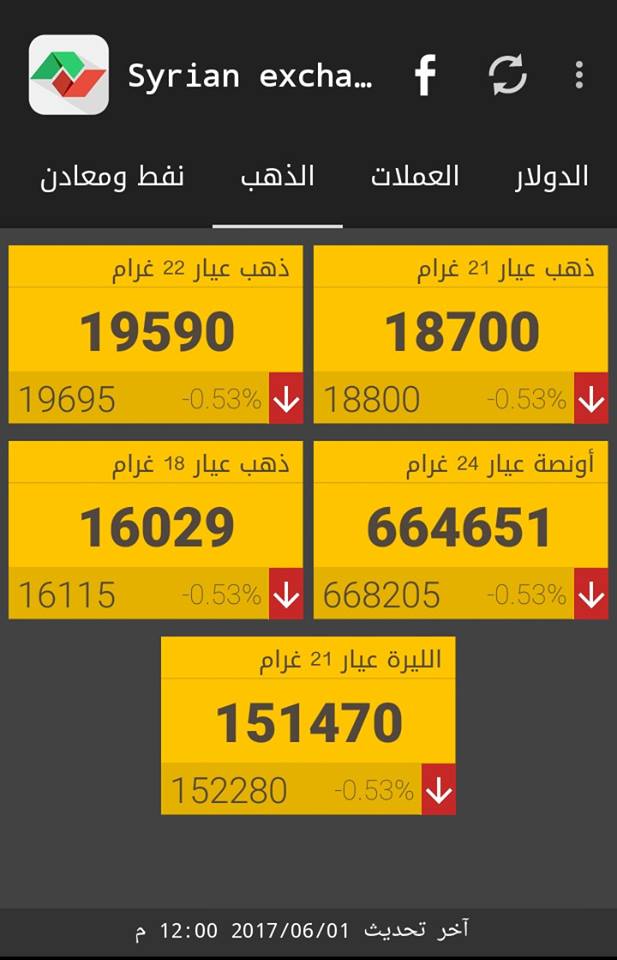Screen dimensions: 617x960
Task: Open the 21 karat gold gram card
Action: 461,334
